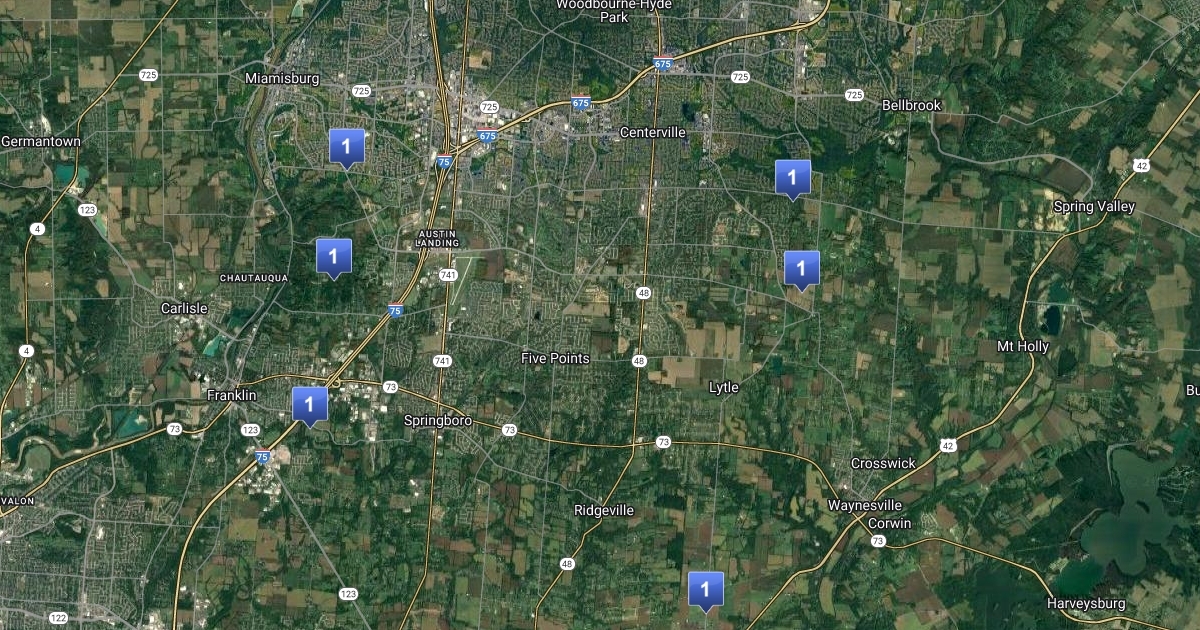Tap the marker southeast of Ridgeville

pos(706,588)
